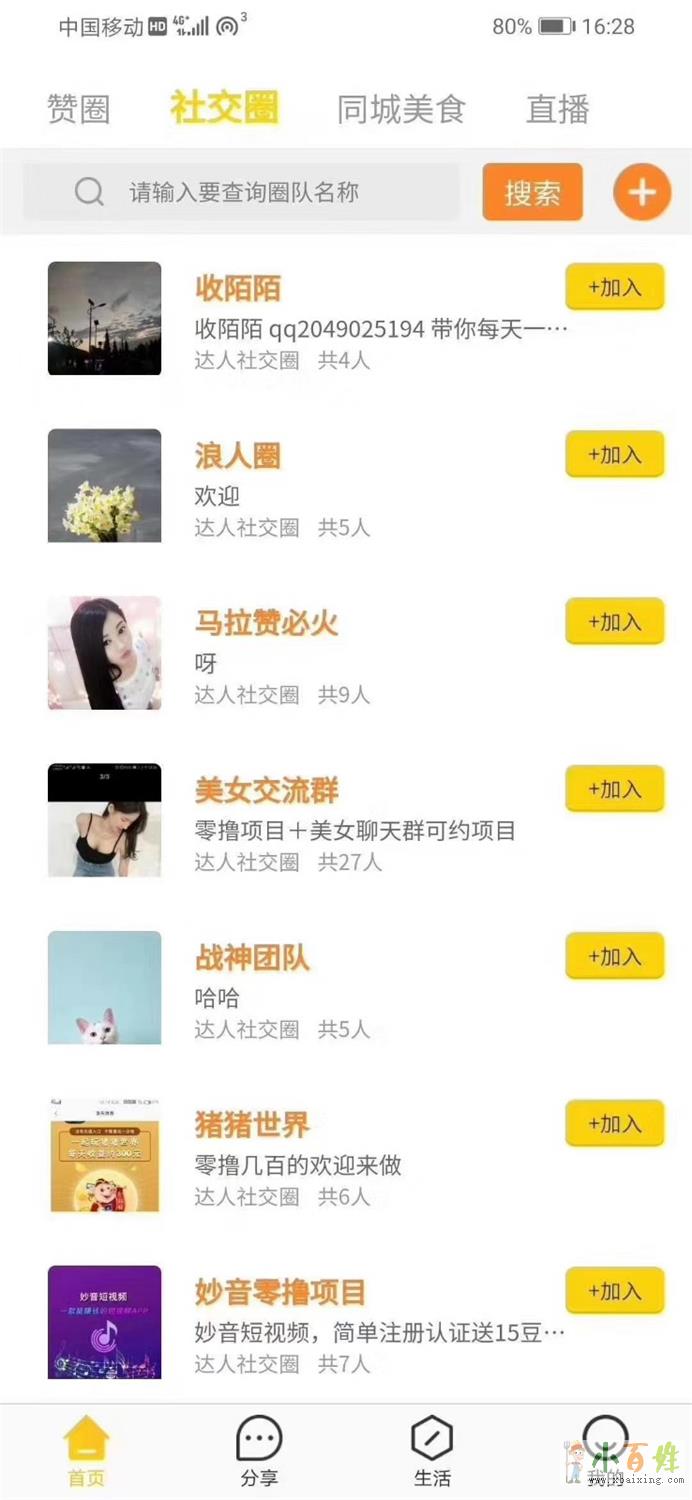Join the 浪人圈 circle

pos(614,455)
